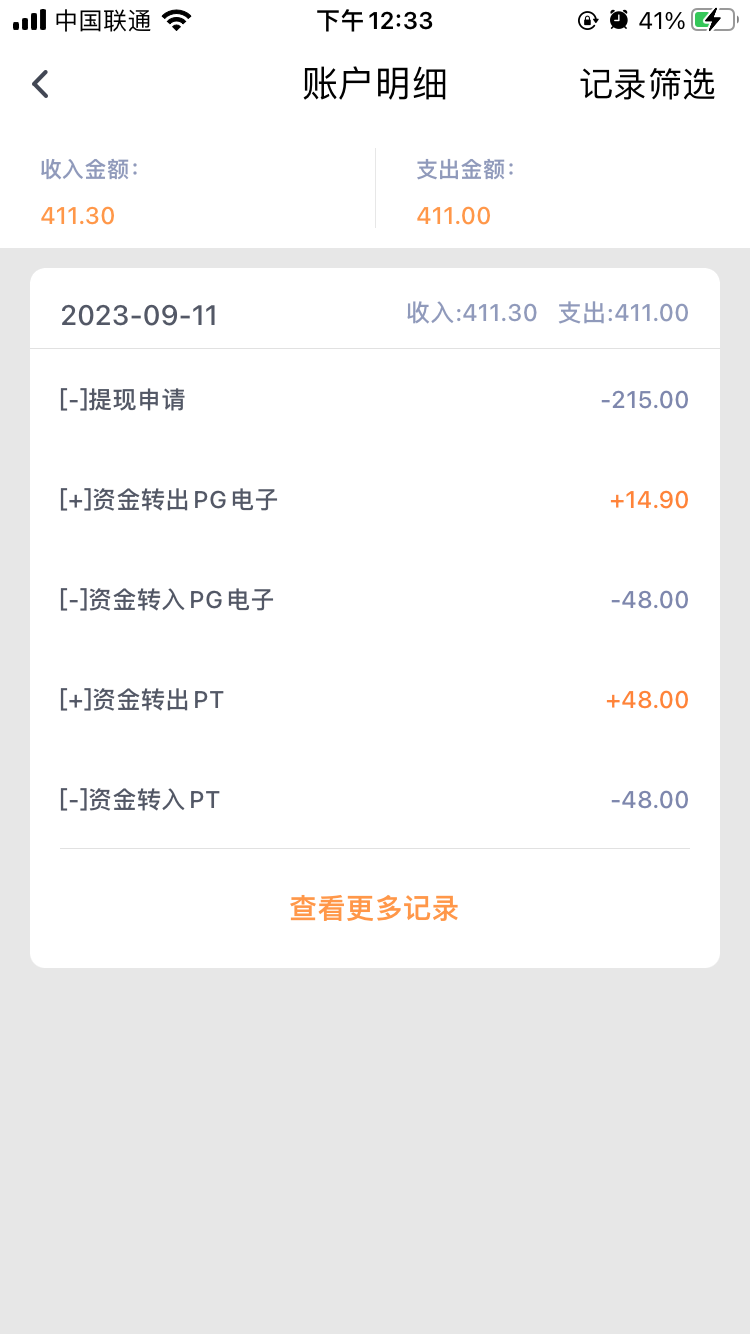Tap the 支出金额 411.00 amount
The image size is (750, 1334).
click(452, 215)
